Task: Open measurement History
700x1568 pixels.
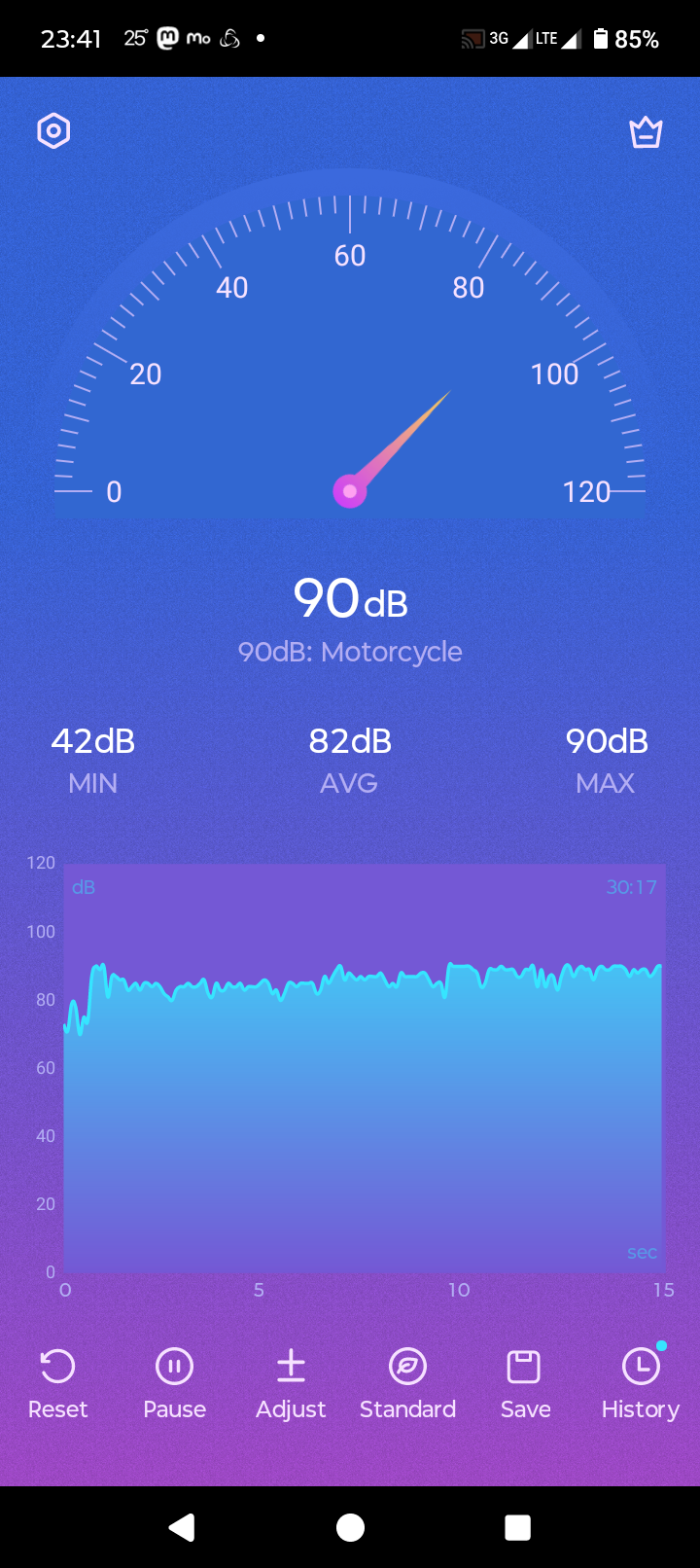Action: (641, 1384)
